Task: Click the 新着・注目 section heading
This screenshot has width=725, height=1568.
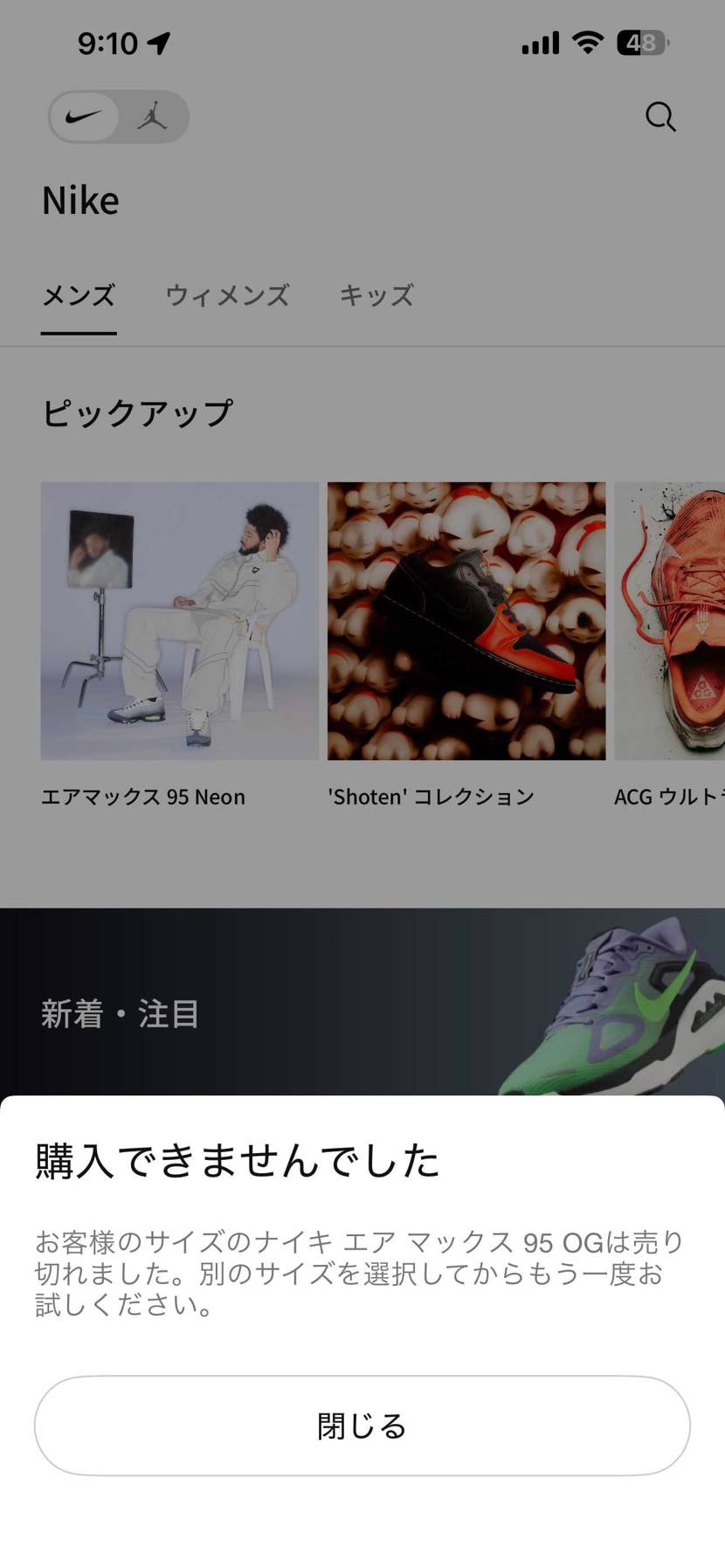Action: (x=120, y=1013)
